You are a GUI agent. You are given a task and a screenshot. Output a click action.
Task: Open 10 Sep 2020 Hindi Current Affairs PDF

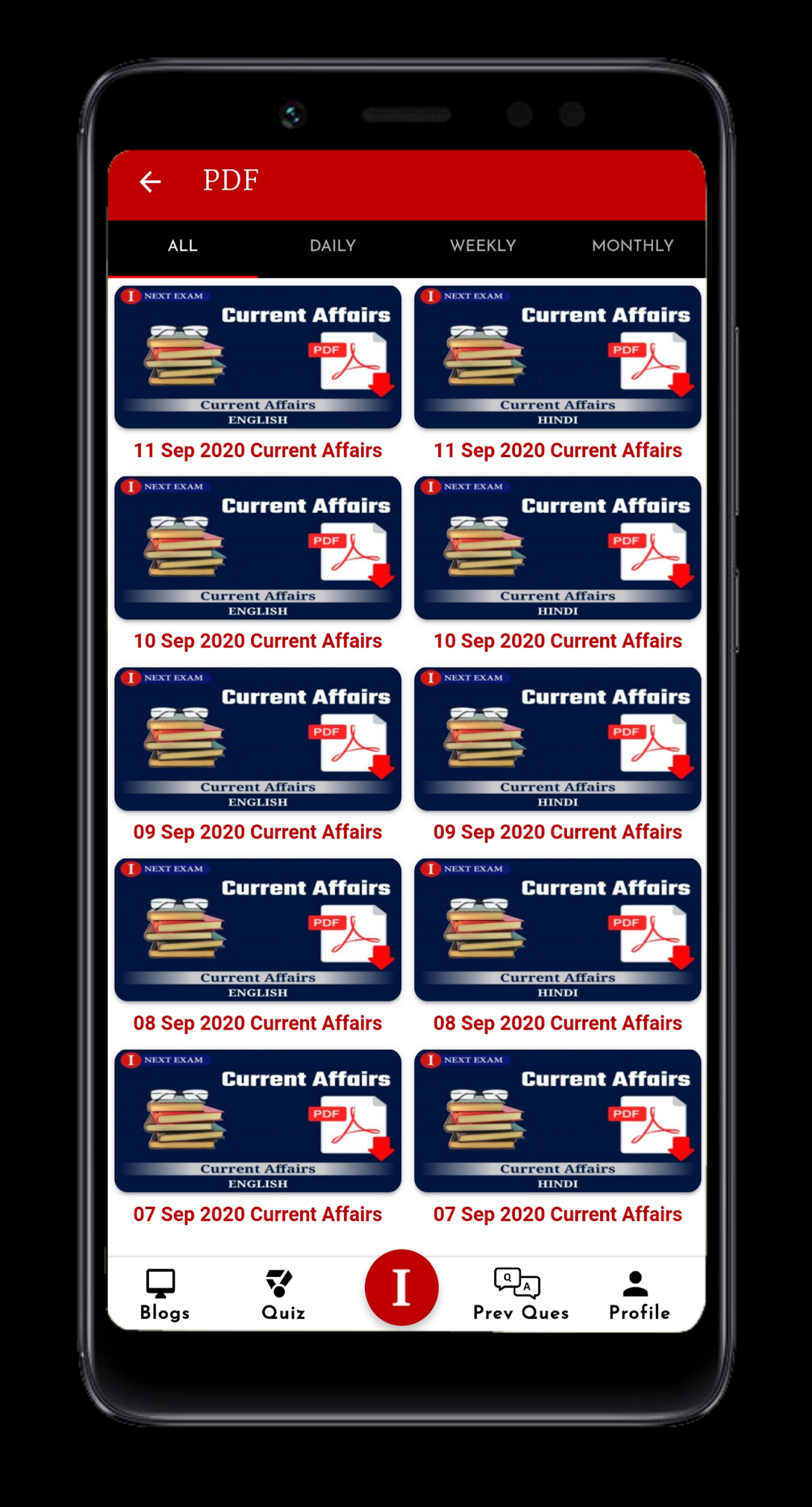click(557, 548)
